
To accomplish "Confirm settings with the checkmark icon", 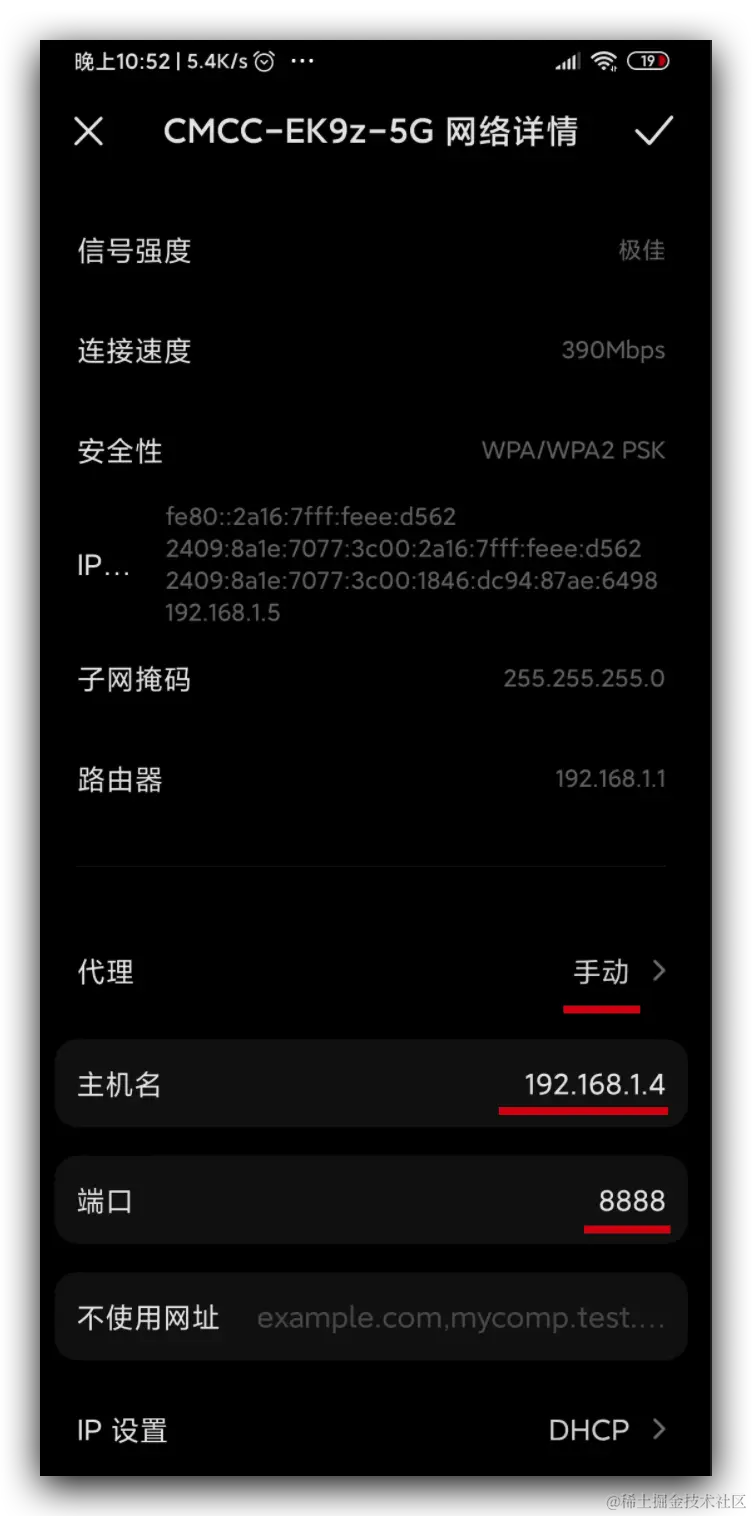I will (x=654, y=131).
